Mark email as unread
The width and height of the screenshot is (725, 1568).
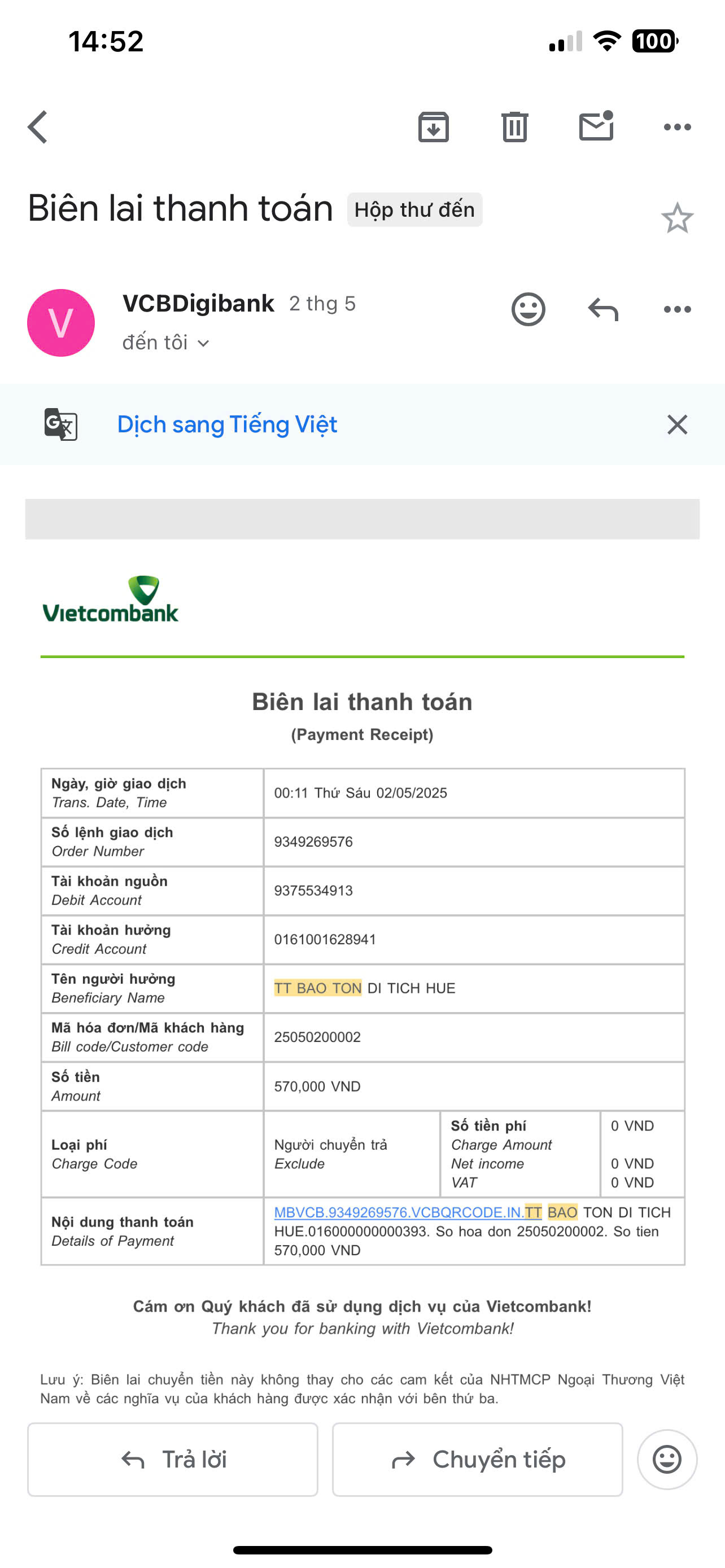click(x=596, y=126)
